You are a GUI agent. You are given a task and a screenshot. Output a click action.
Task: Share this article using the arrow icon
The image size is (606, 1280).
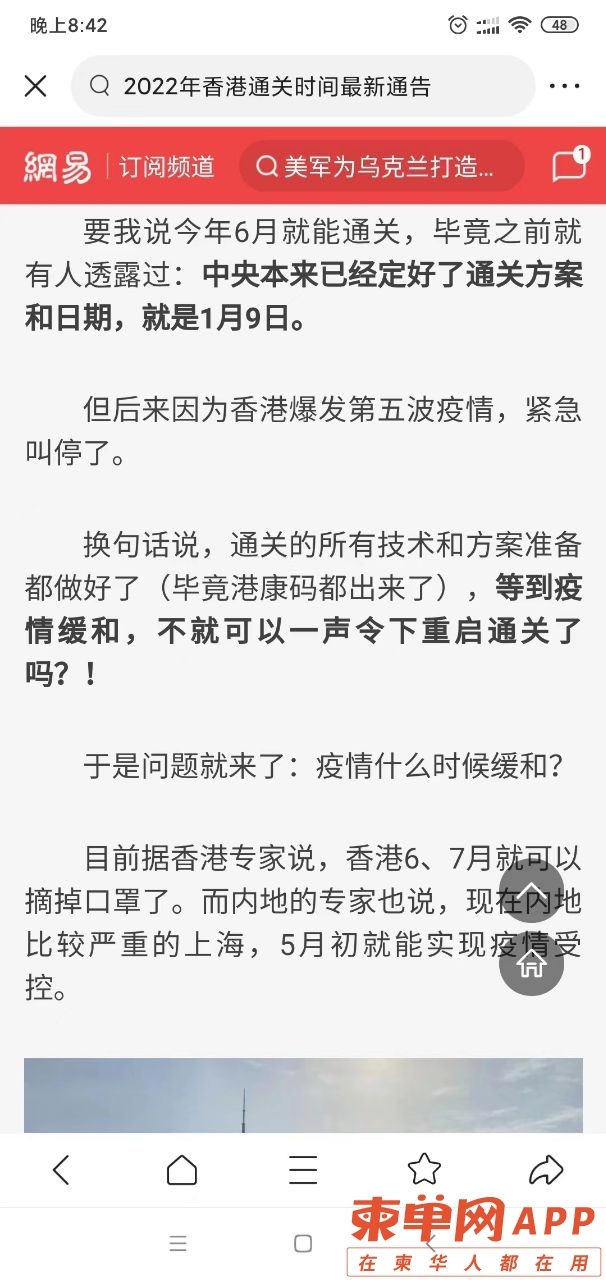point(546,1169)
